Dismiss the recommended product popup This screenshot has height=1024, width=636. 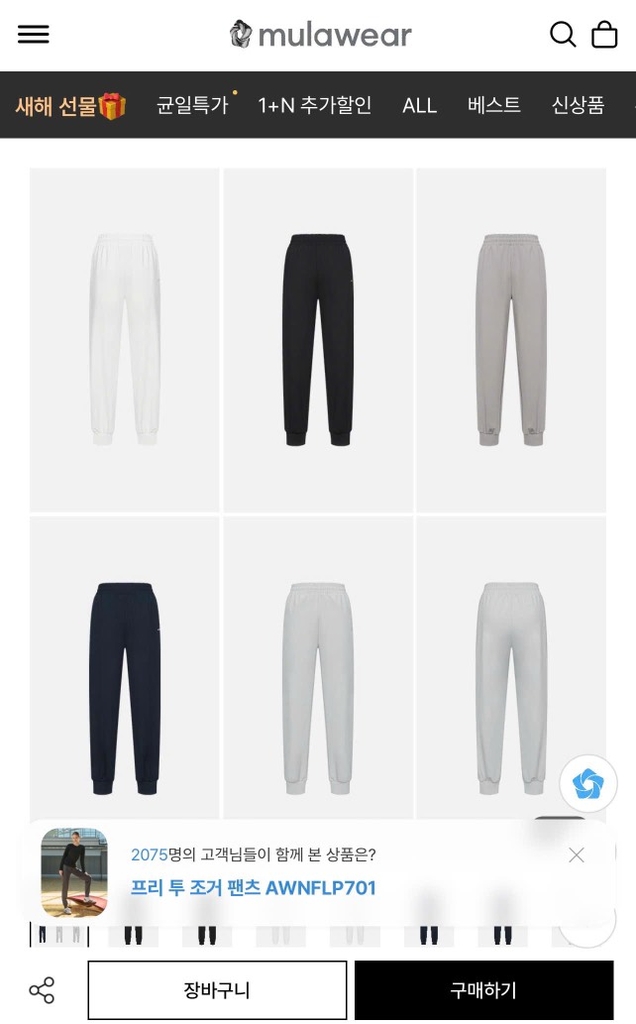click(x=576, y=855)
